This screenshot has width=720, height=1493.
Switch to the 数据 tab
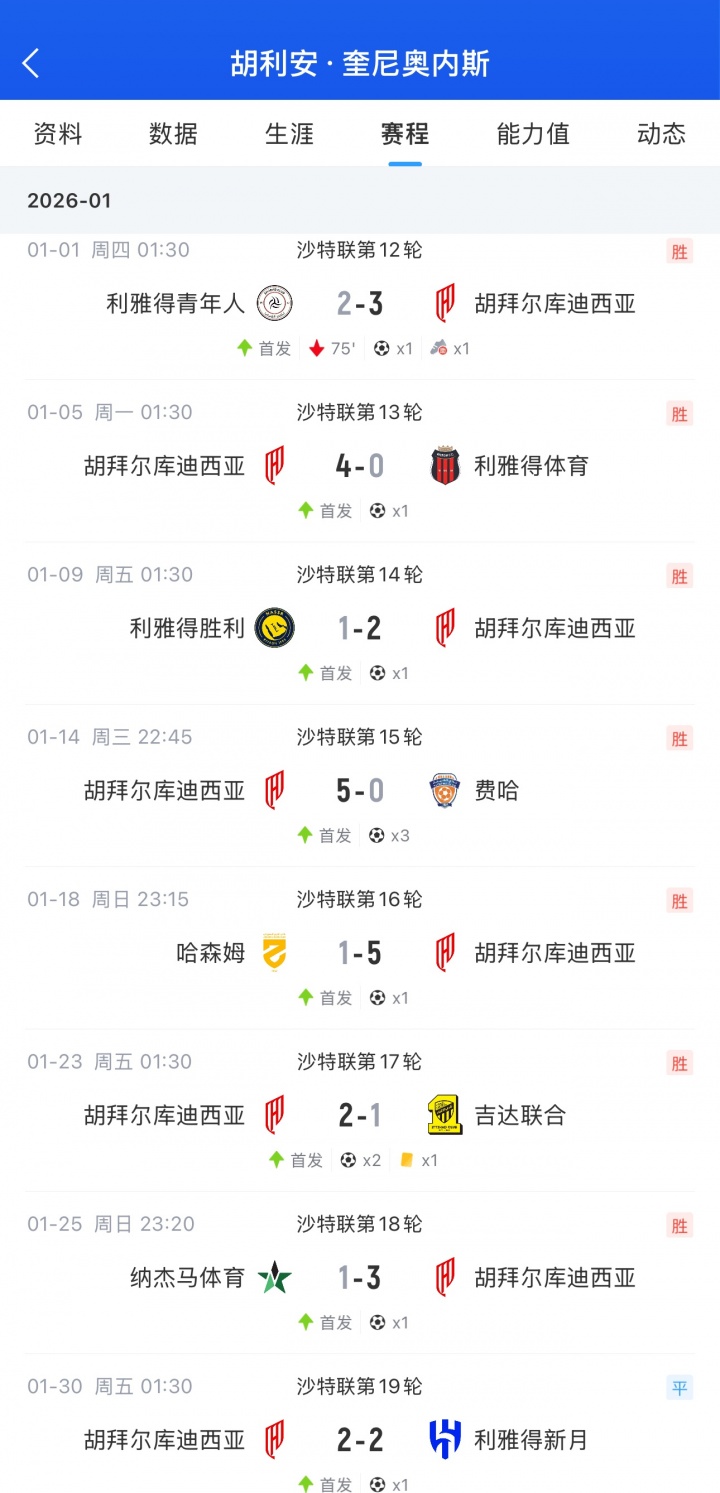173,134
